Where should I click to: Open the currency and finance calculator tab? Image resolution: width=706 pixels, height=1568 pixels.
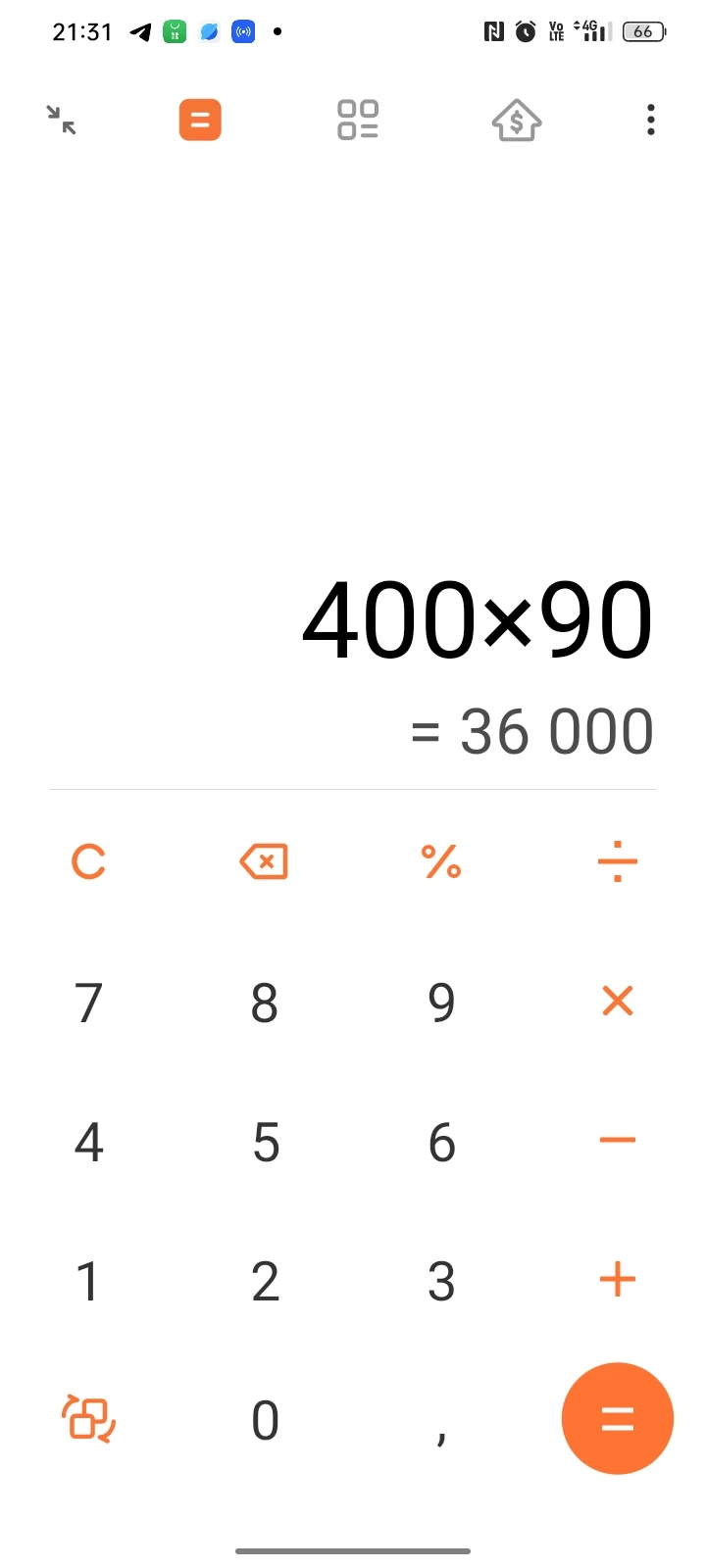point(517,121)
